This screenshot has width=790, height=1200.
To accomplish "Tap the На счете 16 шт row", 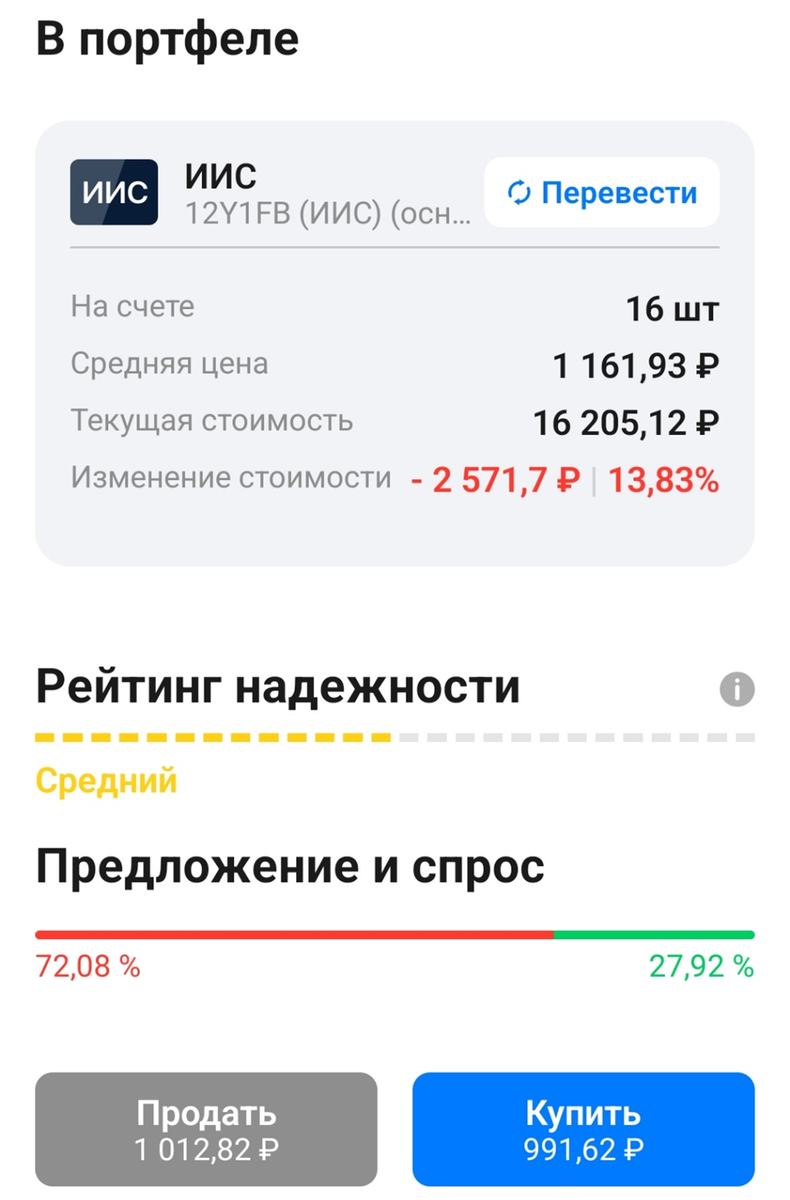I will tap(395, 307).
